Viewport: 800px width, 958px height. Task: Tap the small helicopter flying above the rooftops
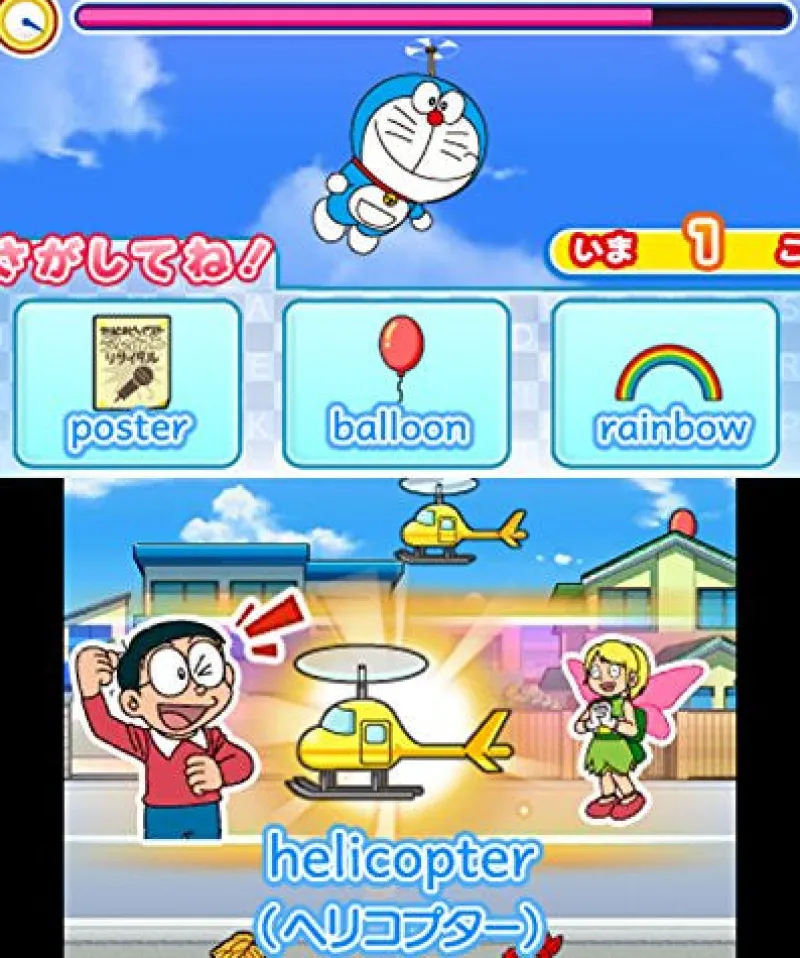(x=455, y=524)
